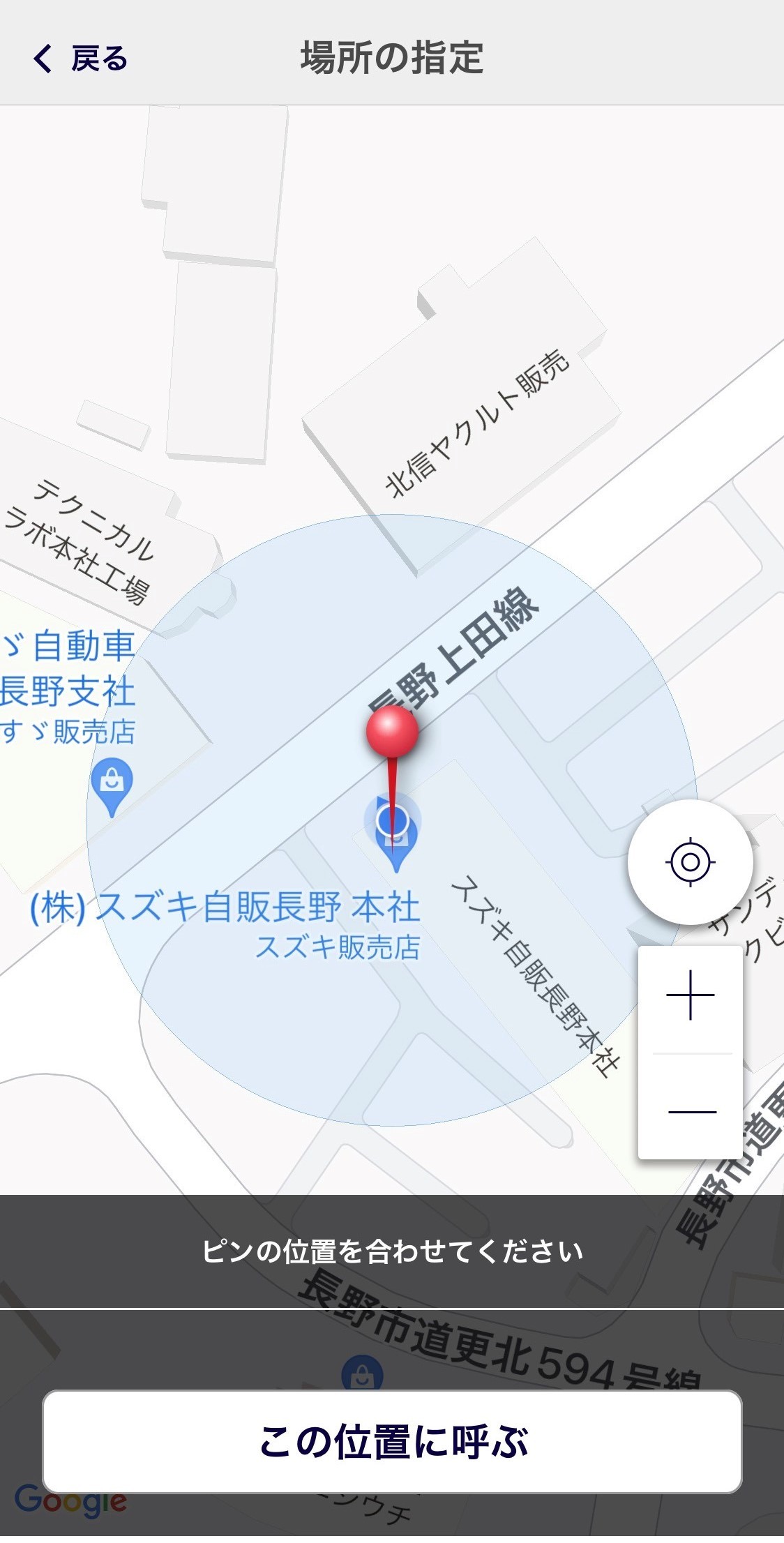Go back with 戻る button
Screen dimensions: 784x1543
tap(80, 59)
